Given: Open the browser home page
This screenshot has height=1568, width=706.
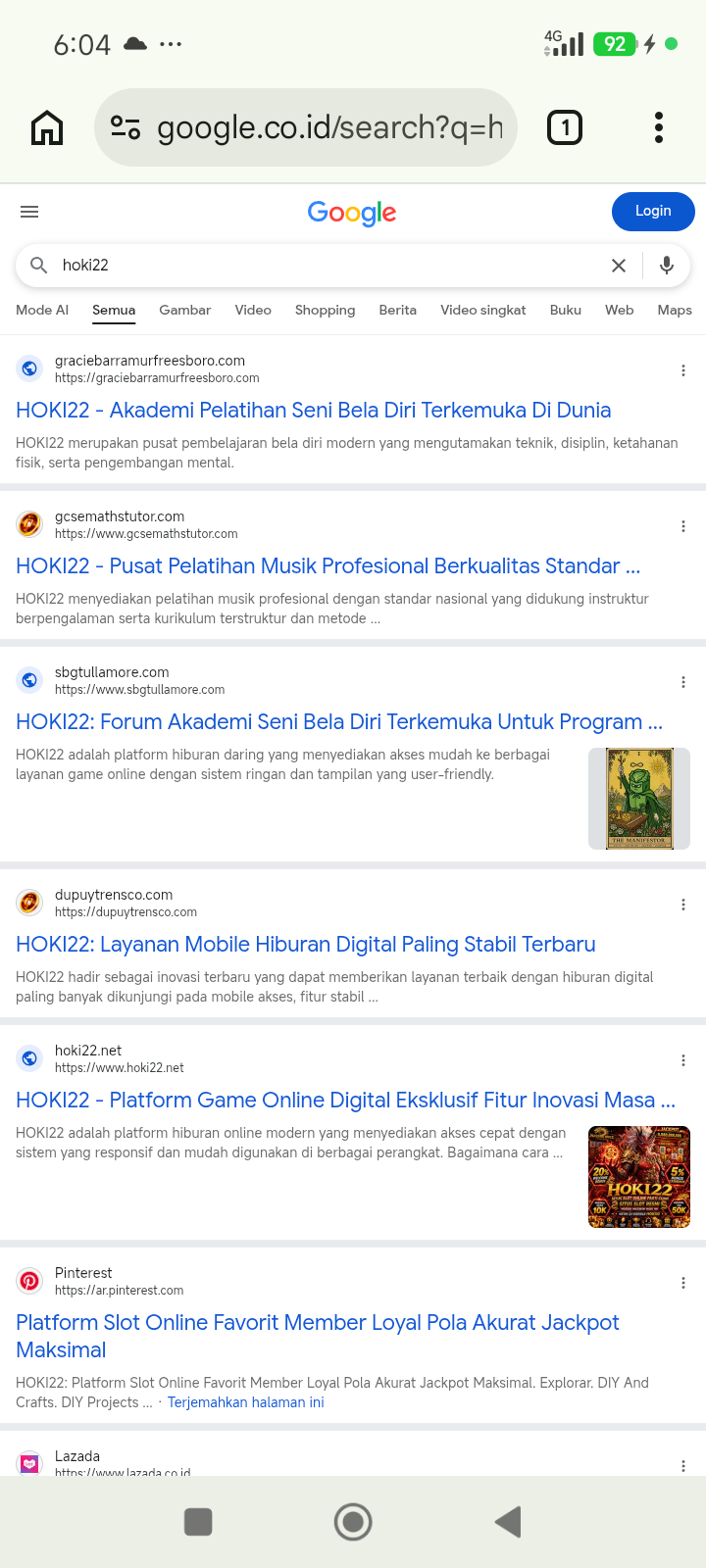Looking at the screenshot, I should (x=47, y=127).
